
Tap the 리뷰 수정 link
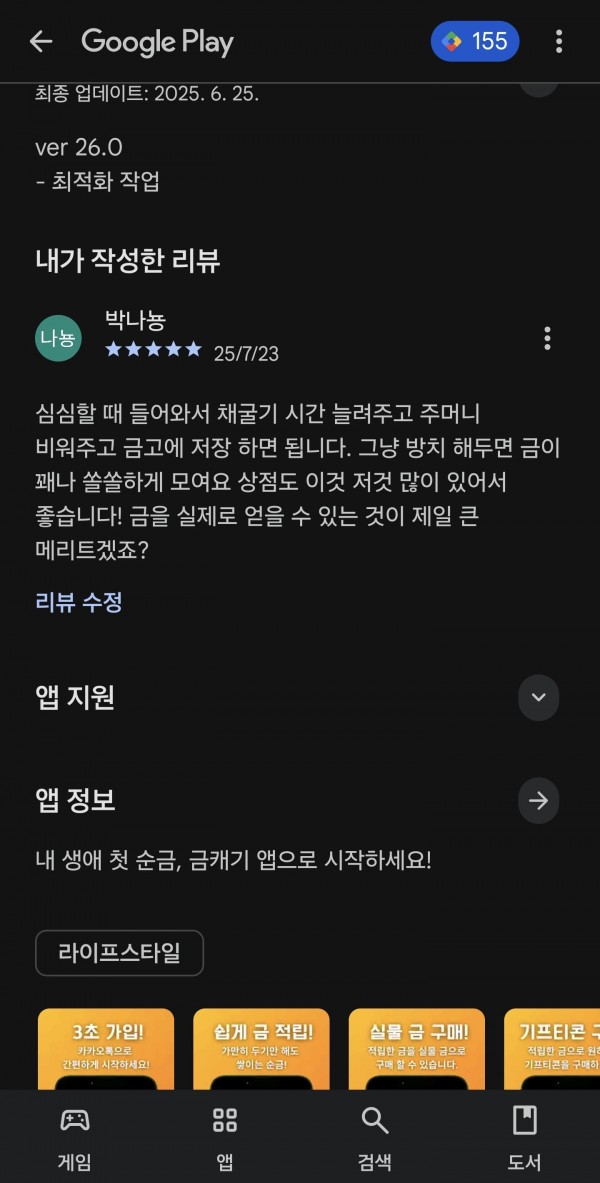click(x=78, y=602)
